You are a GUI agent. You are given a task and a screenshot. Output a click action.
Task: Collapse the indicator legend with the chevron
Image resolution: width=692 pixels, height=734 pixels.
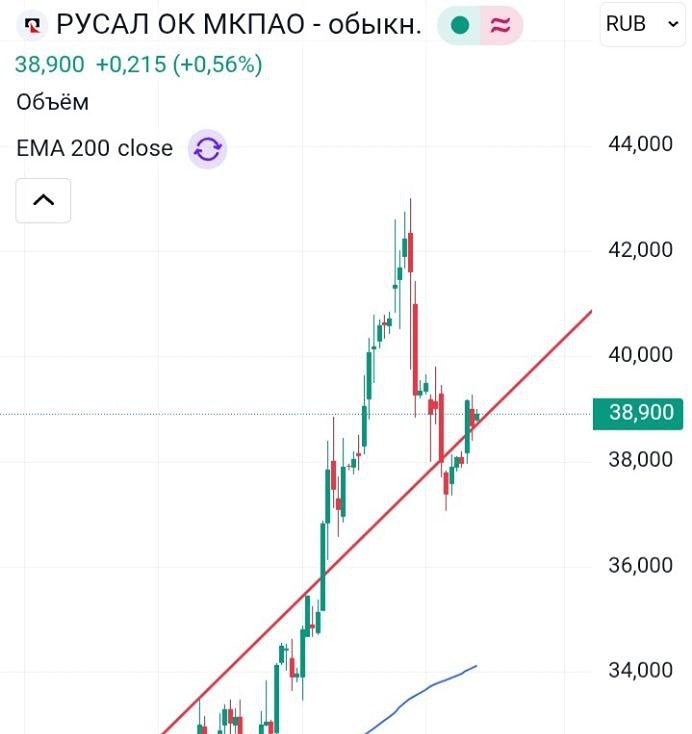(x=43, y=200)
